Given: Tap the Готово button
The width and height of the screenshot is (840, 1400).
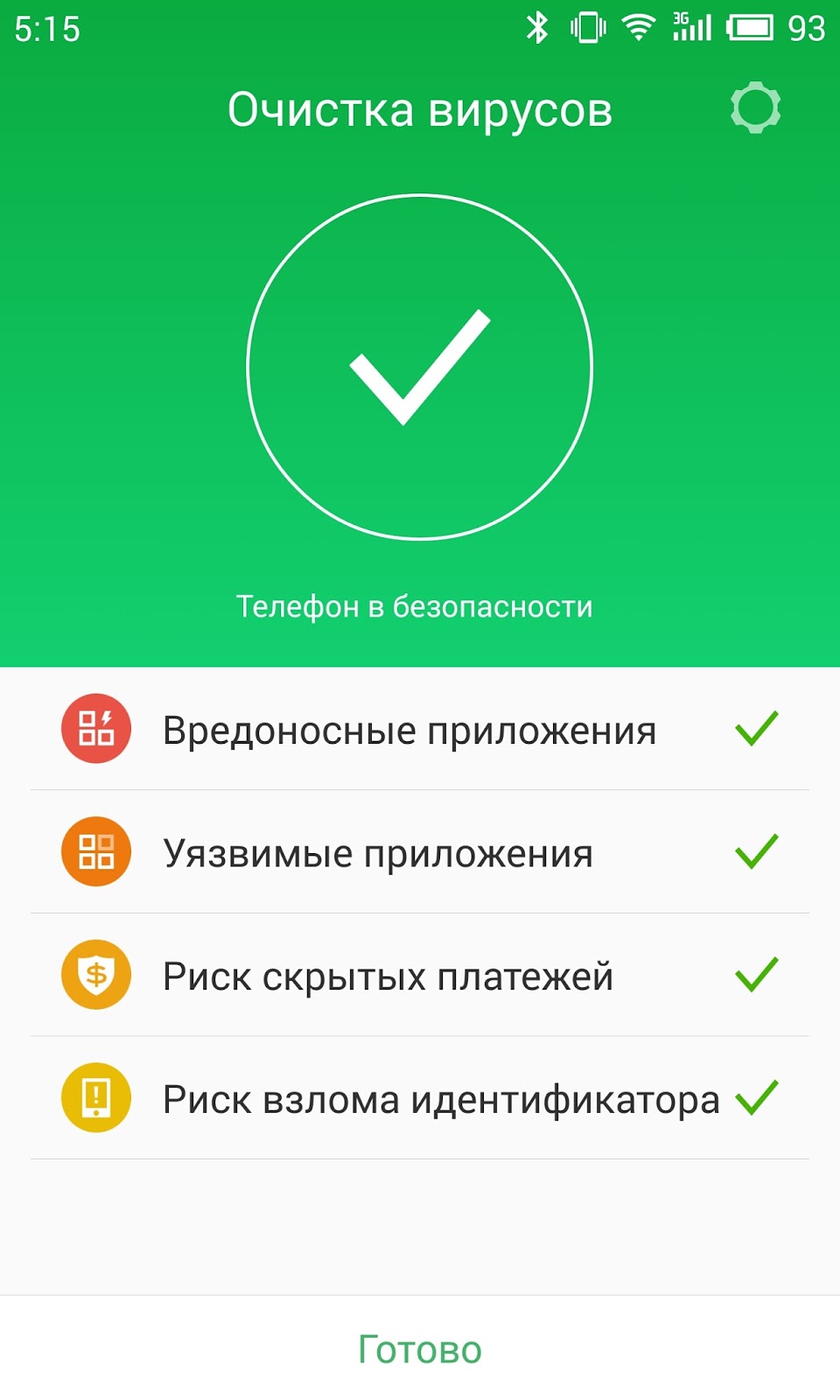Looking at the screenshot, I should pos(420,1349).
